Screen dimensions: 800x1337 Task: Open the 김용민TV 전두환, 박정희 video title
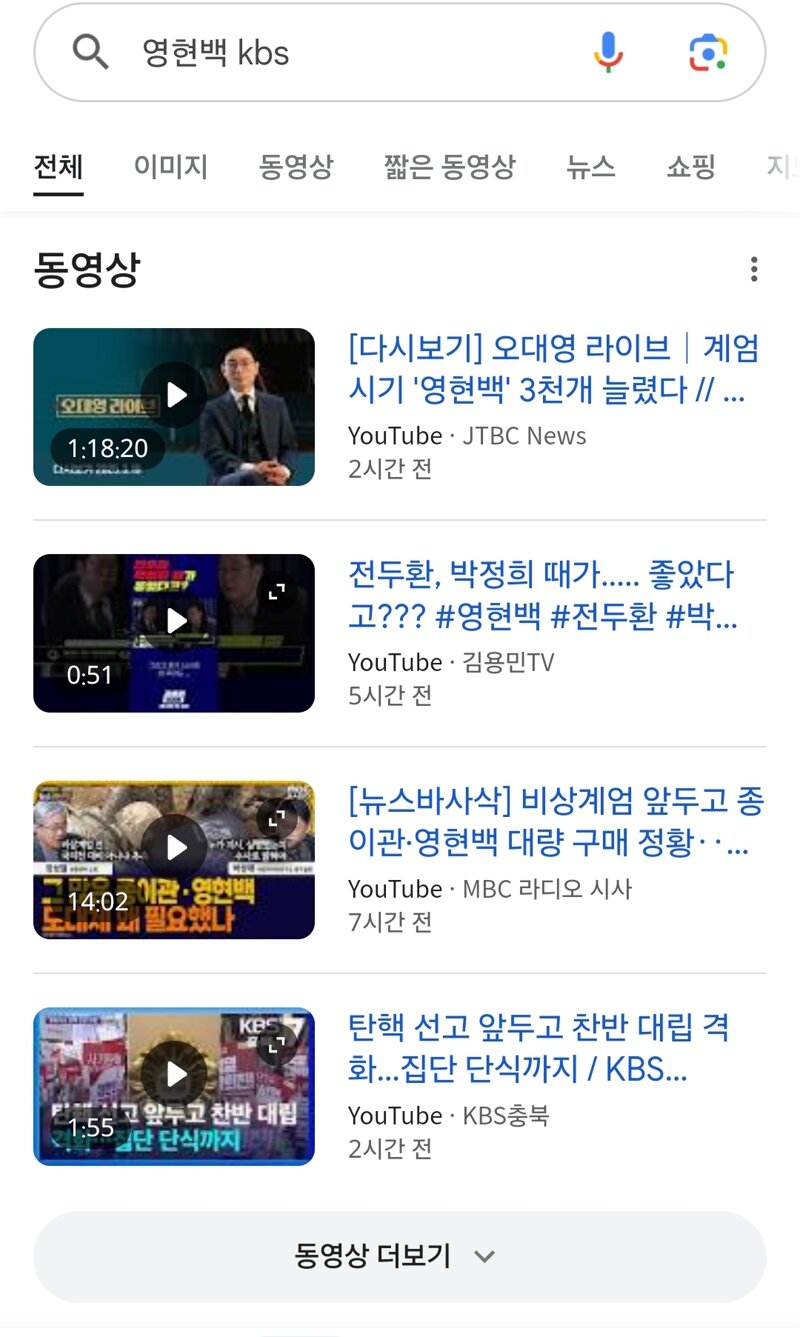click(542, 596)
